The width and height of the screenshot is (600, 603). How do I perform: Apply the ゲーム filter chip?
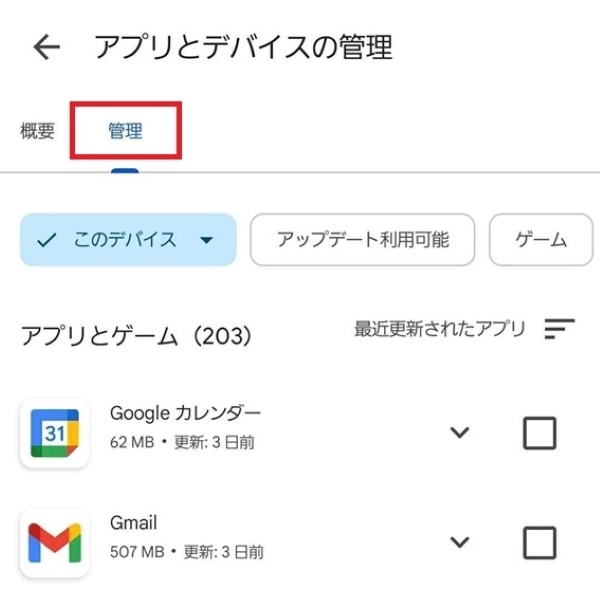[x=541, y=240]
